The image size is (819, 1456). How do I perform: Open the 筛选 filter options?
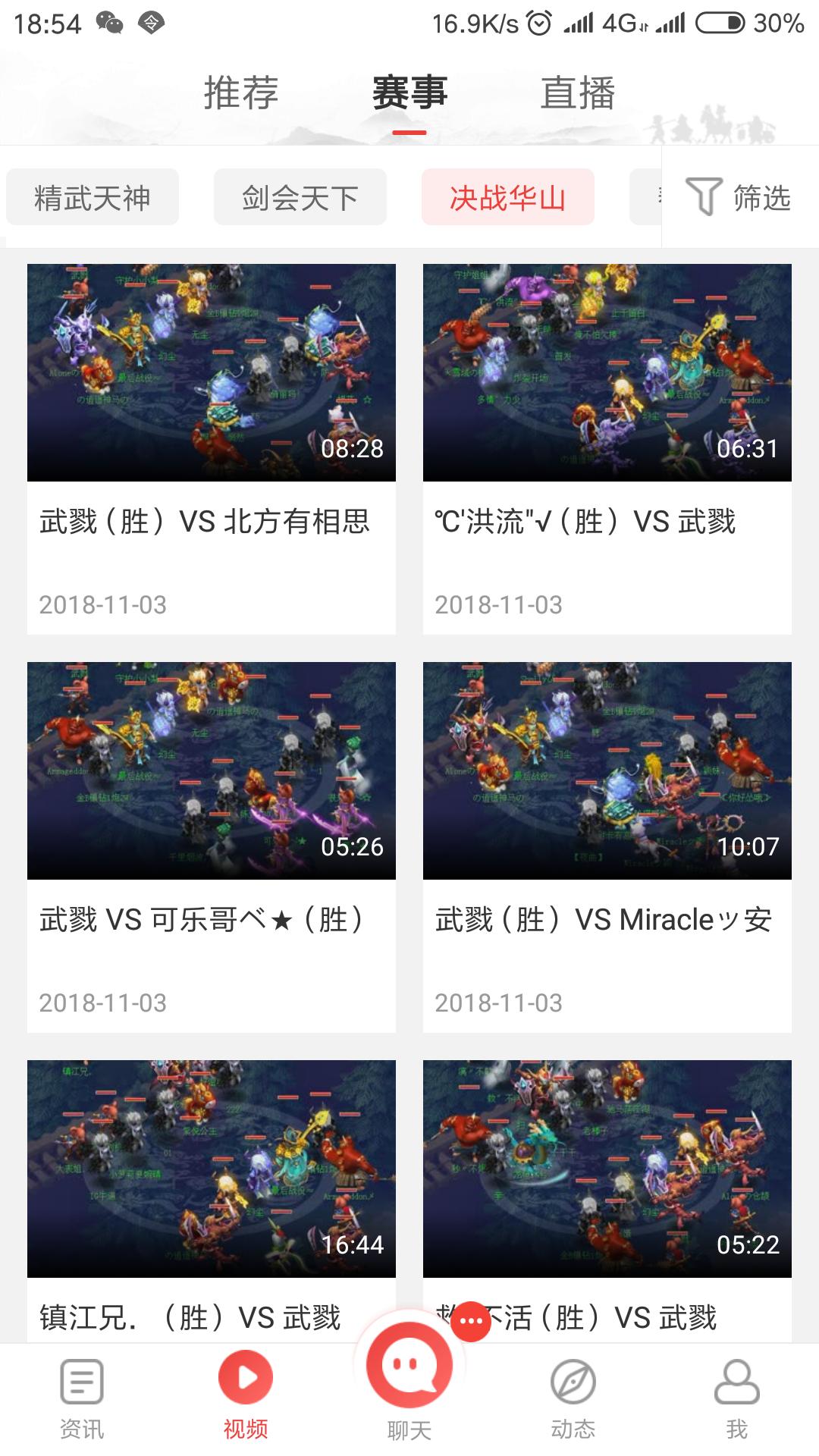[x=739, y=197]
